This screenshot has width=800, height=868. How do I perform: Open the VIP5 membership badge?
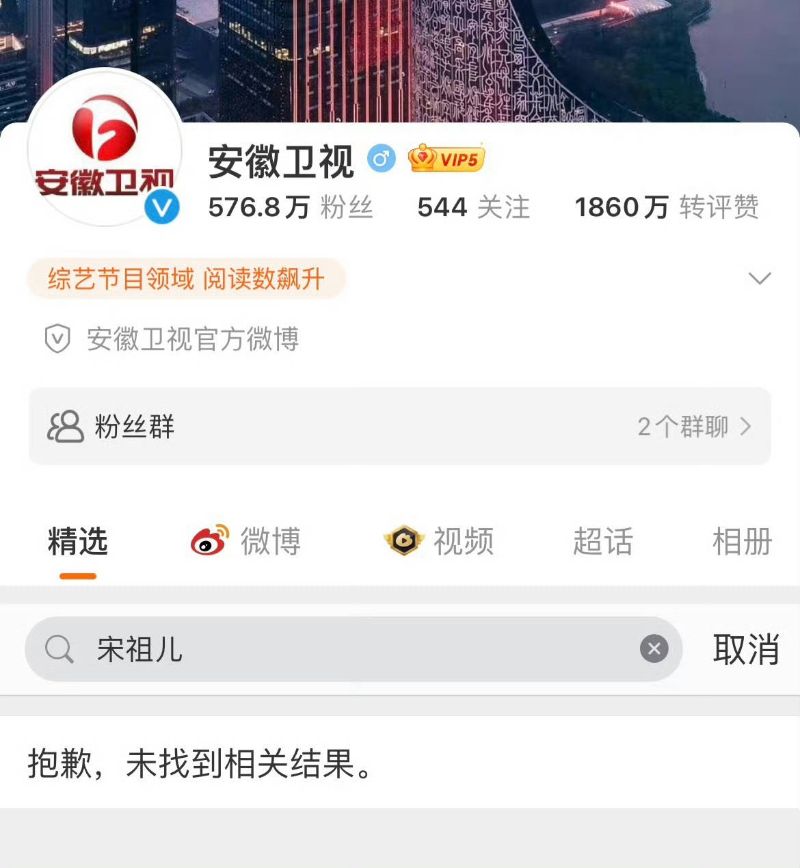tap(446, 158)
